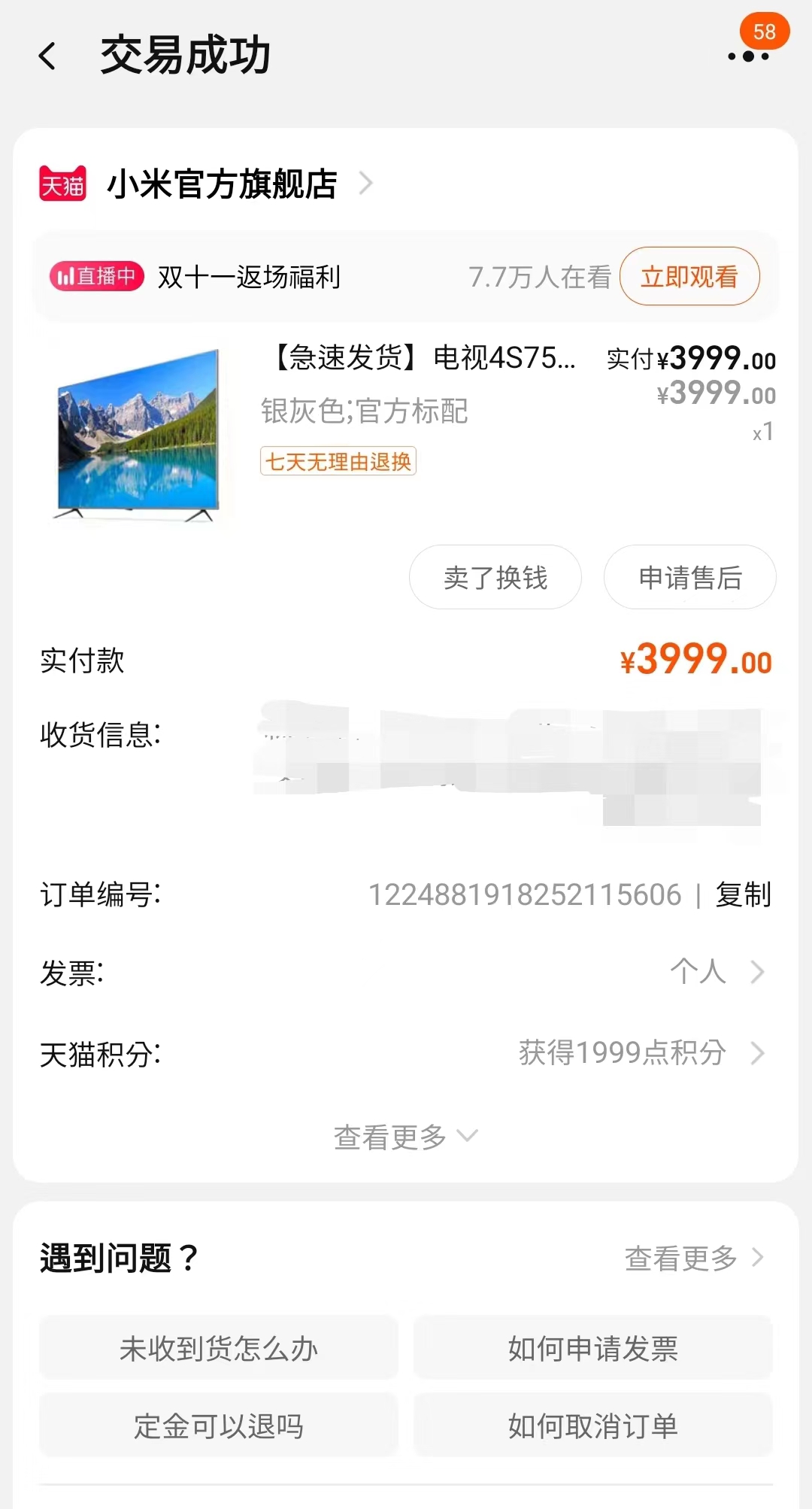This screenshot has height=1509, width=812.
Task: Open the 电视4S75 product item
Action: 421,359
